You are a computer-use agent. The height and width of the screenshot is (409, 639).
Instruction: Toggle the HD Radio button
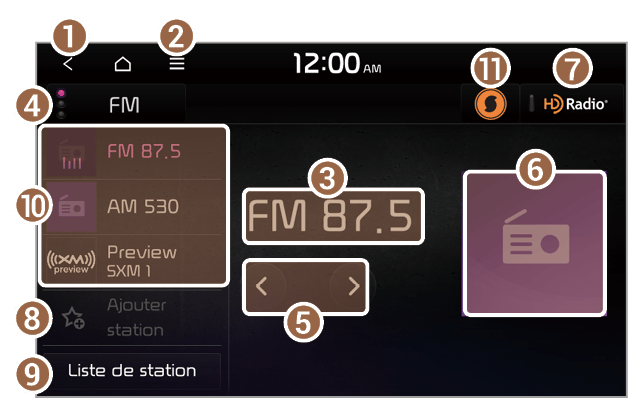[572, 104]
